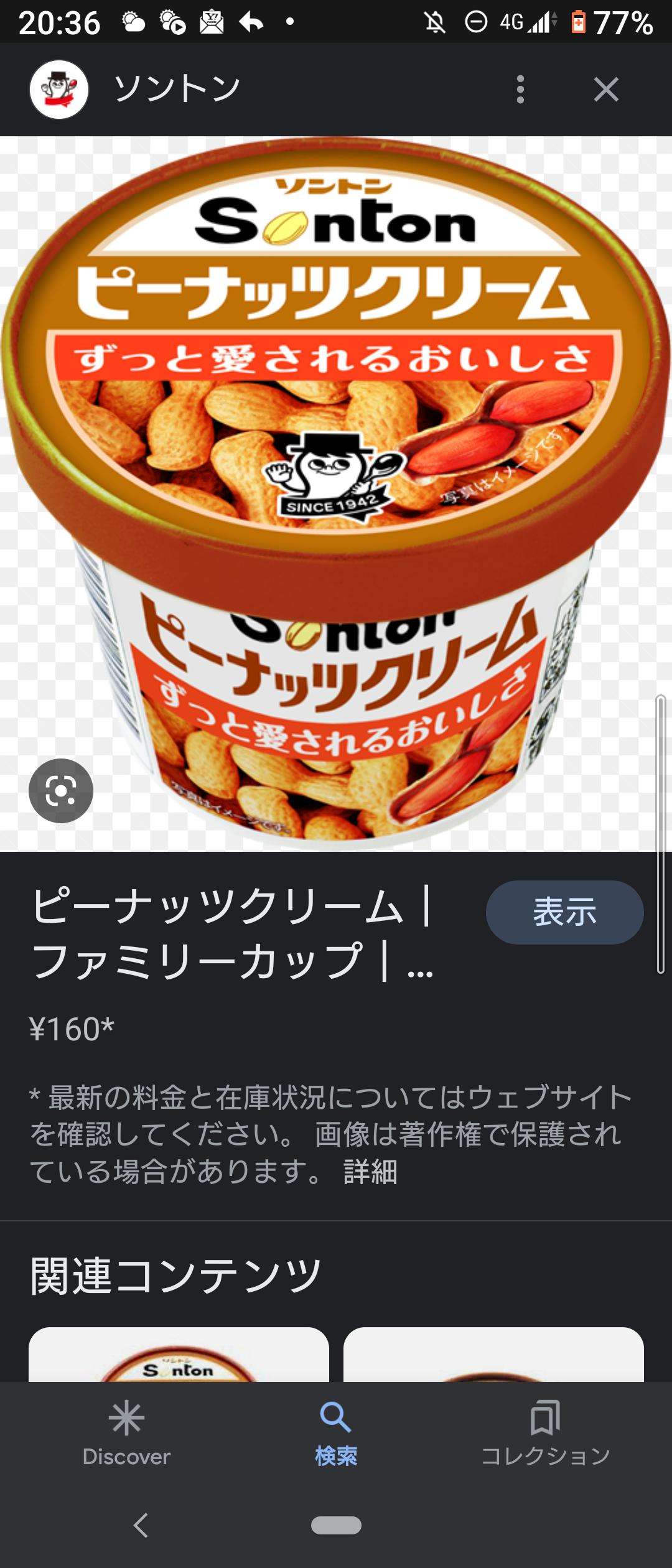Tap the 表示 button to visit site

(564, 912)
